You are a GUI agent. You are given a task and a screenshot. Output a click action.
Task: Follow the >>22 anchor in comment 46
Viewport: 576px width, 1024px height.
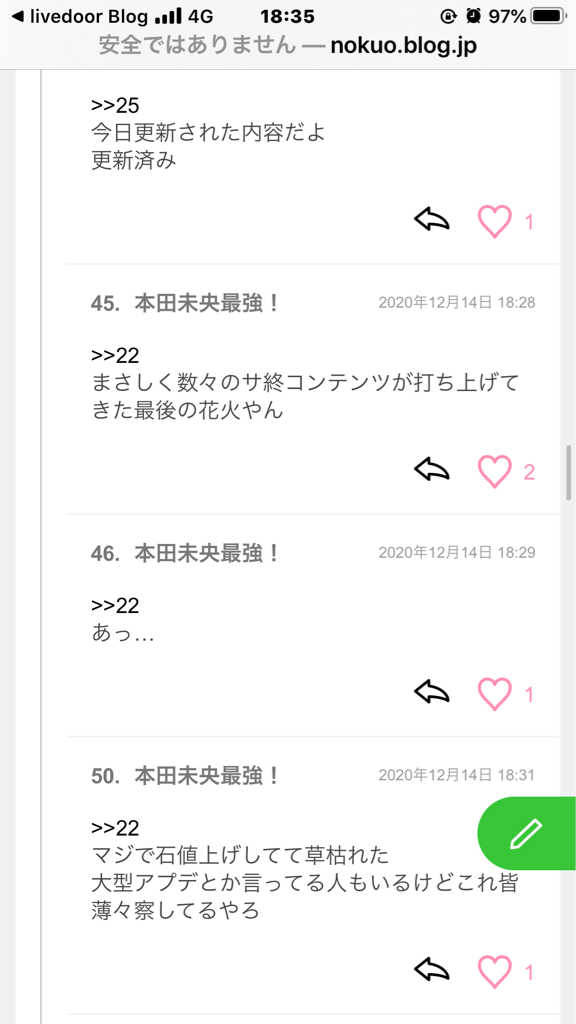pos(115,605)
